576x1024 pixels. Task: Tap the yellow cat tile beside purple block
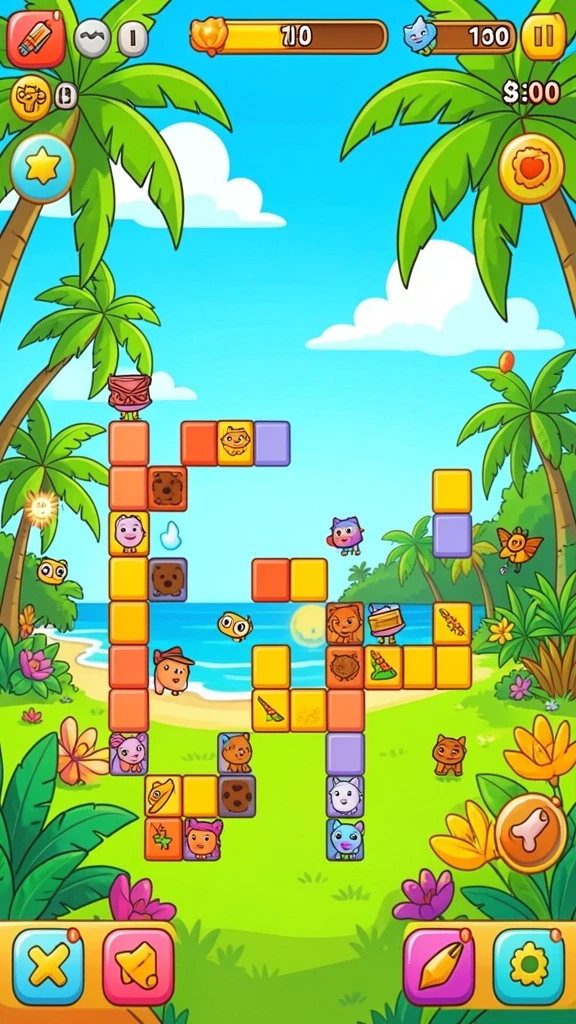pyautogui.click(x=235, y=443)
